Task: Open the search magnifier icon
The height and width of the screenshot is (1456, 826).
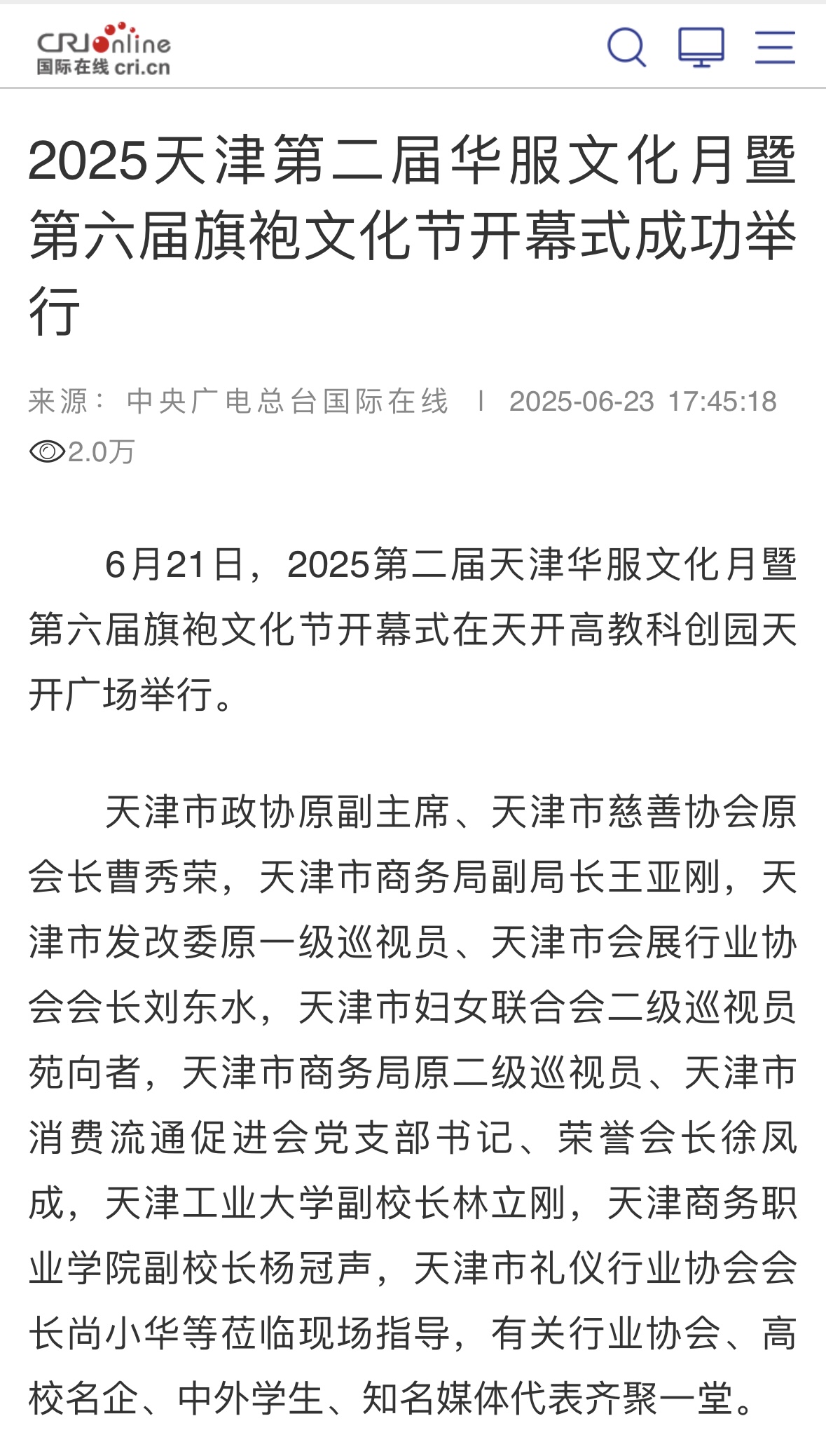Action: point(626,48)
